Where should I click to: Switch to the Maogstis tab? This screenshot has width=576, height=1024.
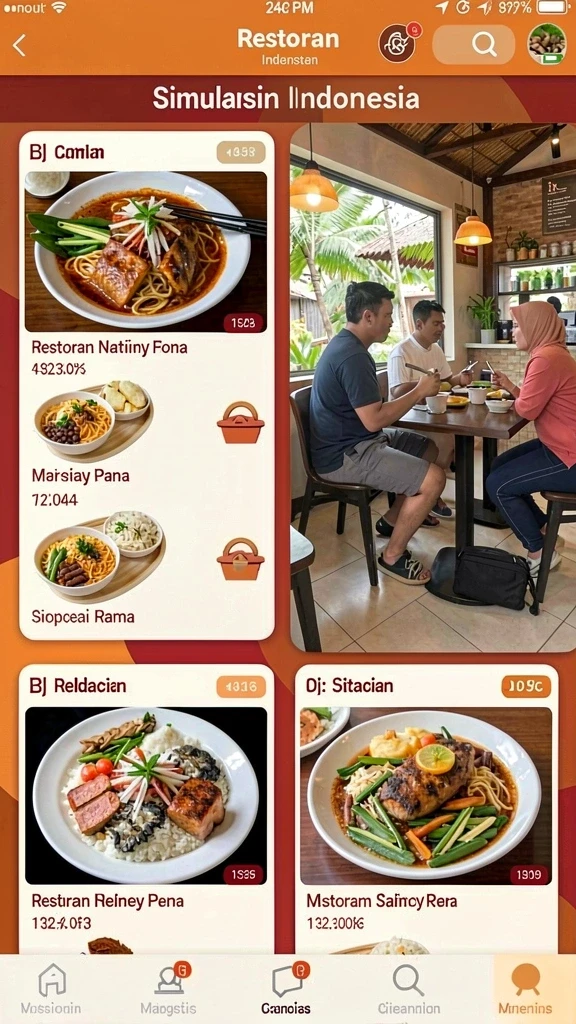168,989
